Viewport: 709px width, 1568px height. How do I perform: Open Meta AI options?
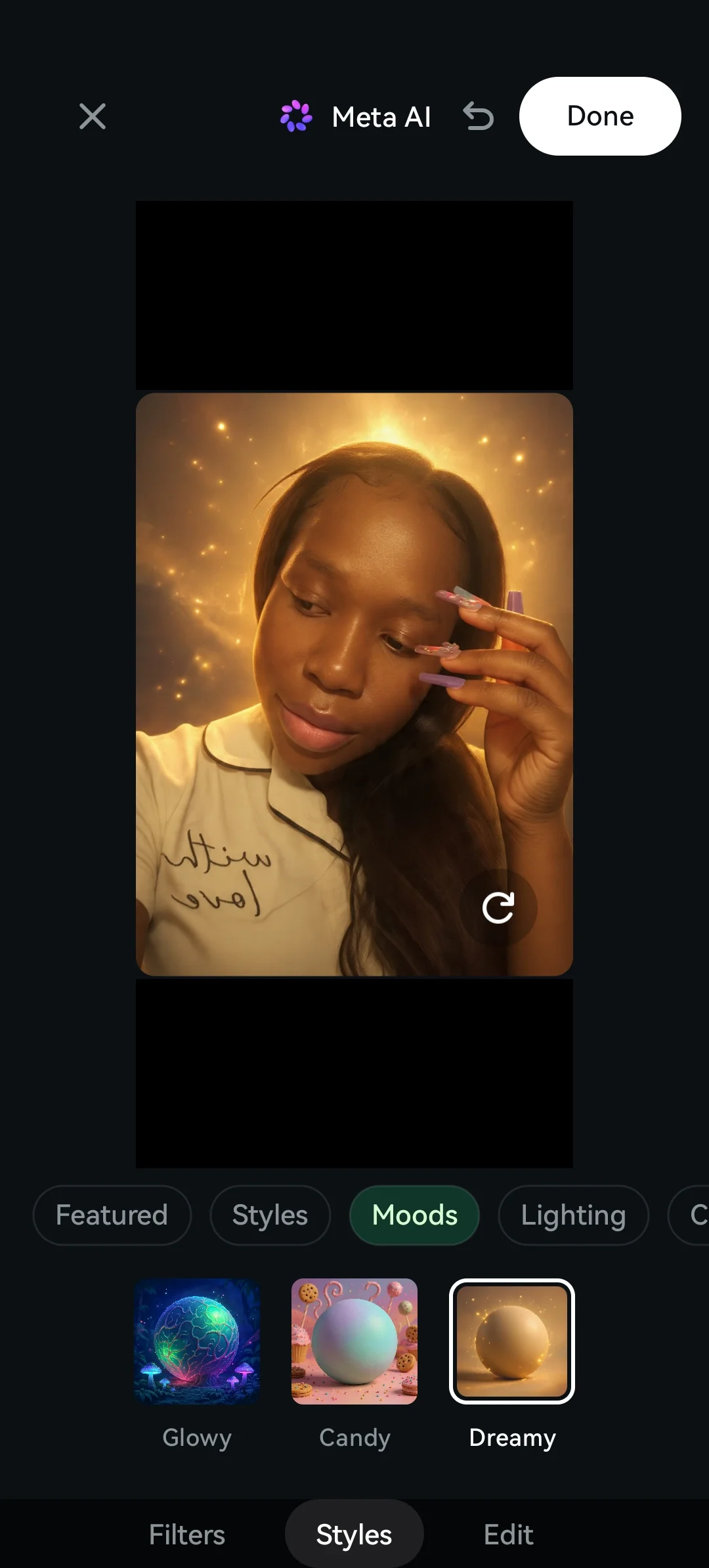355,117
